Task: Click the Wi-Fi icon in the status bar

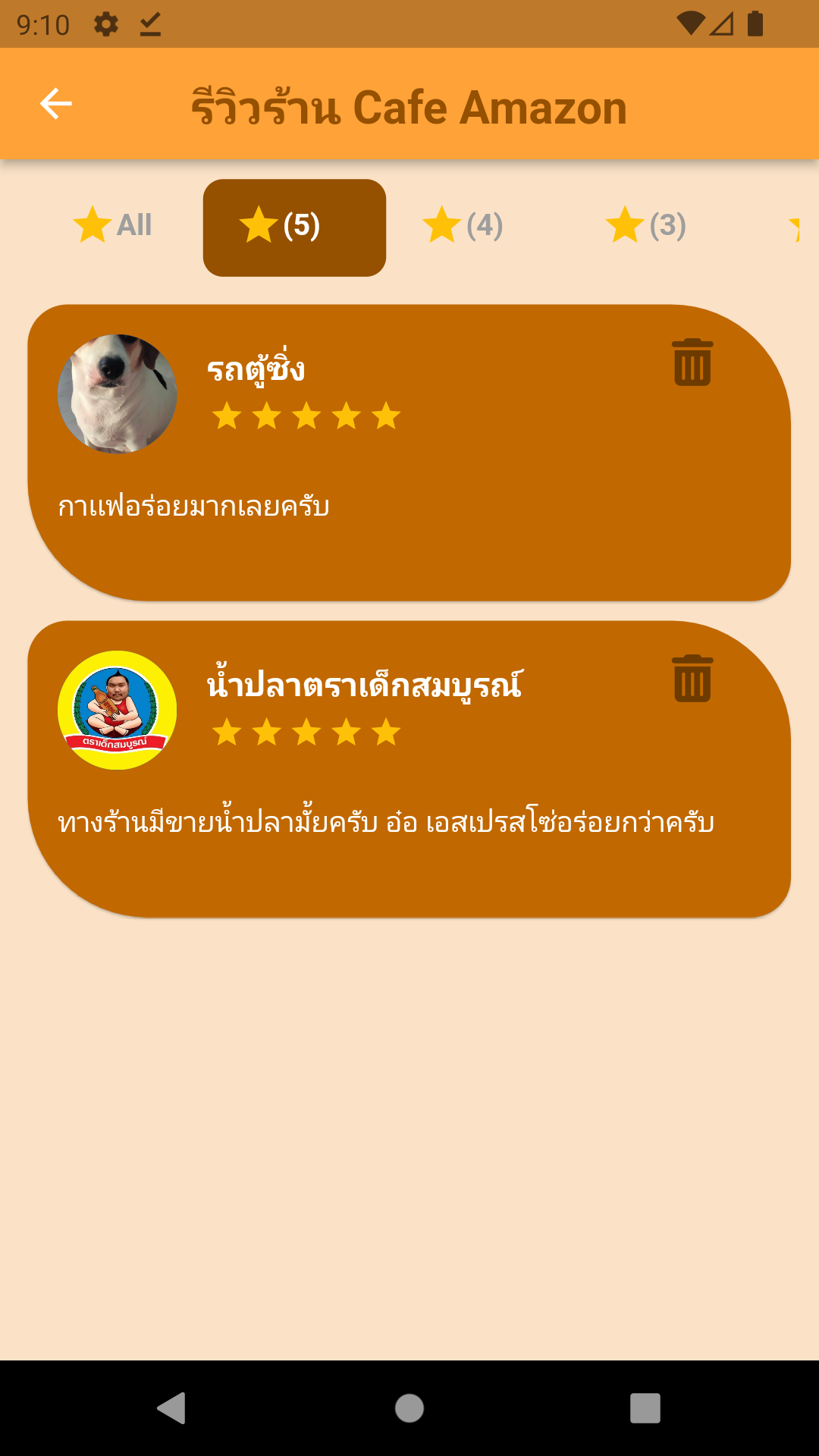Action: [x=691, y=23]
